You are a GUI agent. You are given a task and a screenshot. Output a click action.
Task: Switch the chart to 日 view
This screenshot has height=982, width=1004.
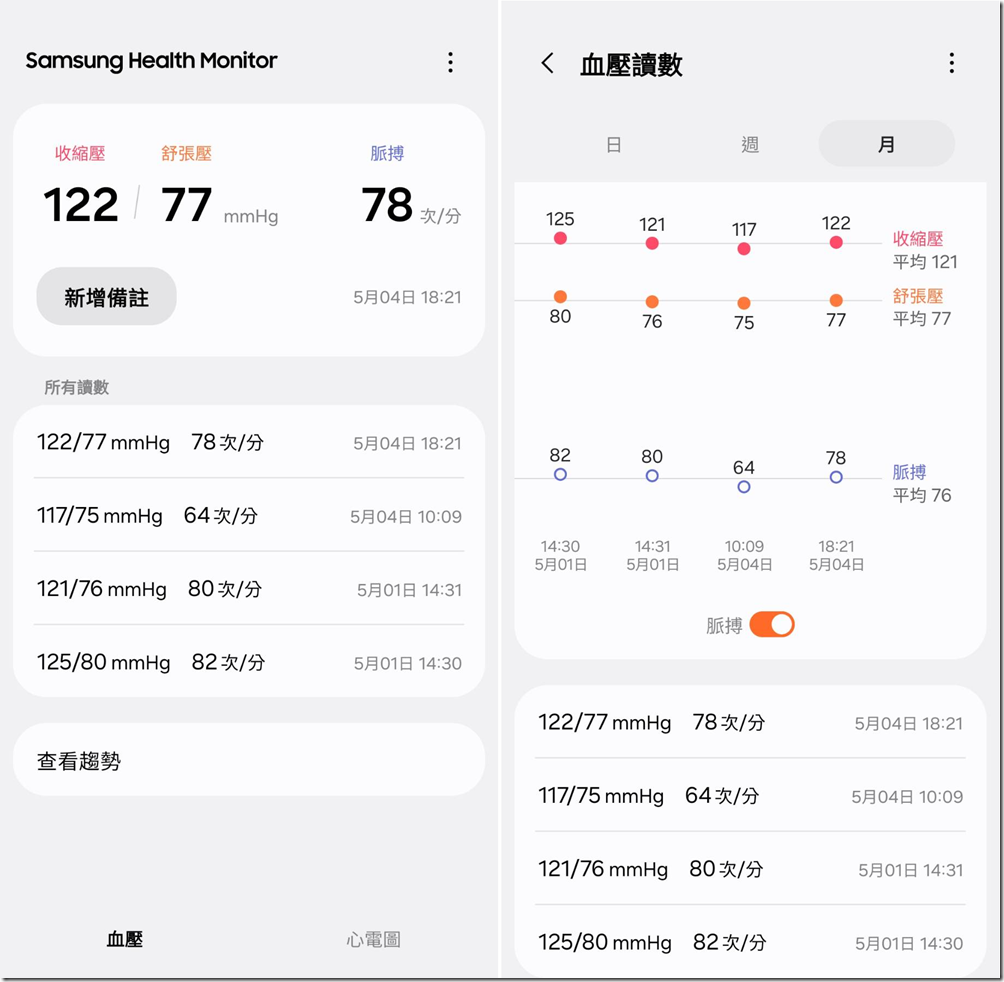point(614,144)
